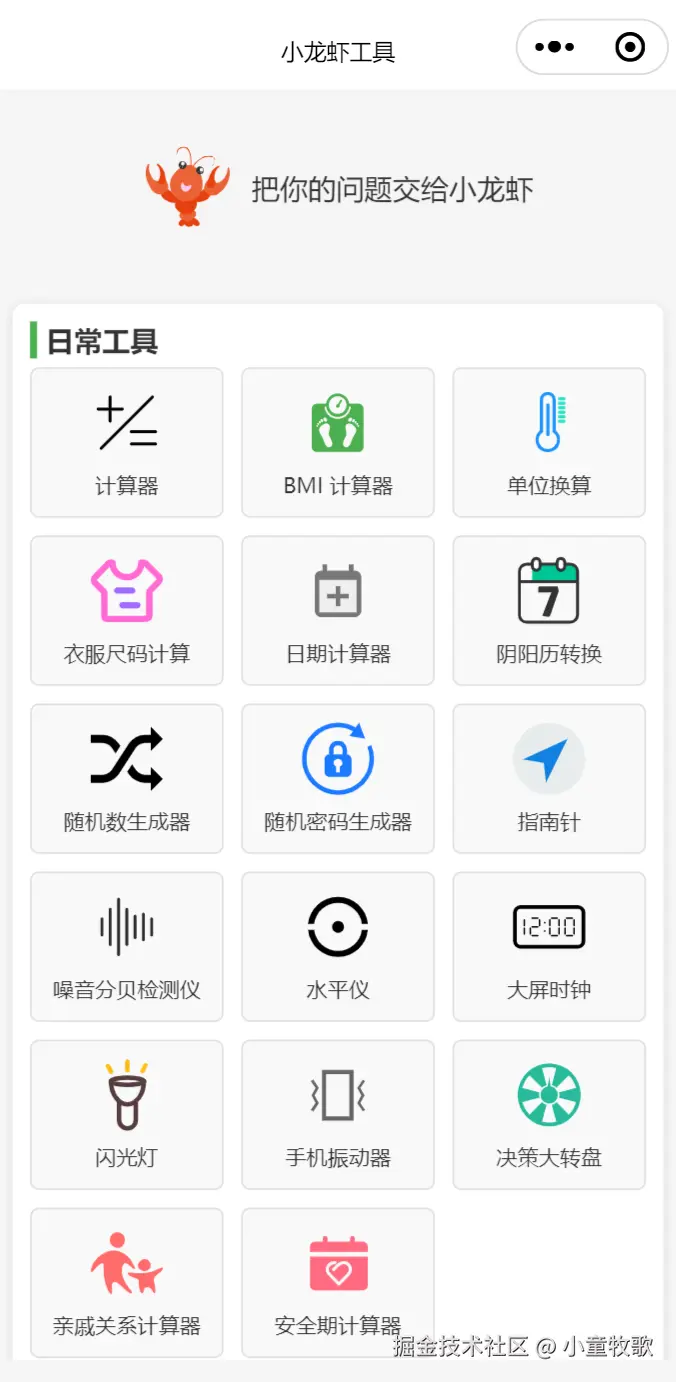Open 噪音分贝检测仪 noise meter
Image resolution: width=676 pixels, height=1382 pixels.
click(x=127, y=946)
